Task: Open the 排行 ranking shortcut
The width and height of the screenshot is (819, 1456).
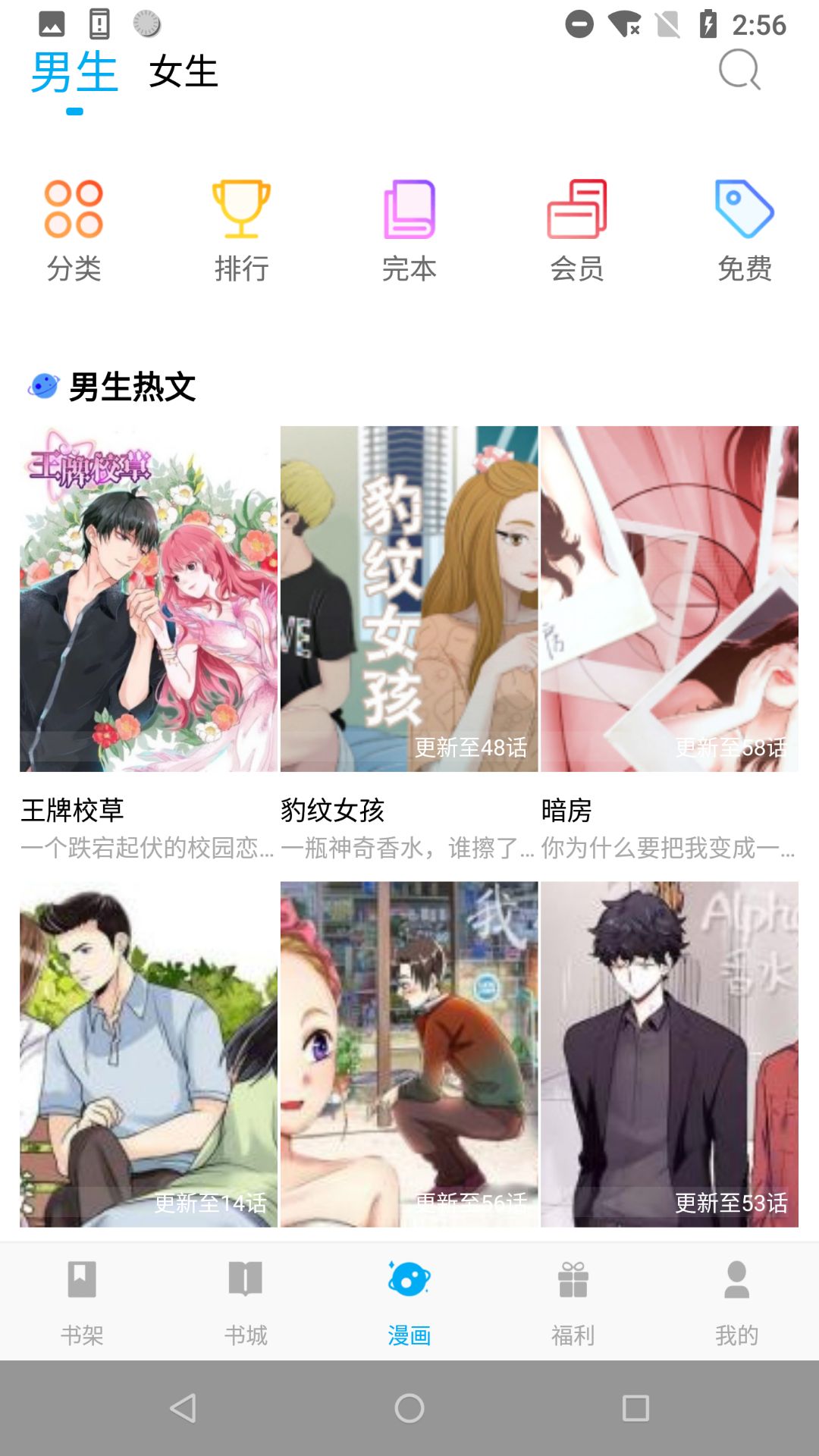Action: (x=241, y=231)
